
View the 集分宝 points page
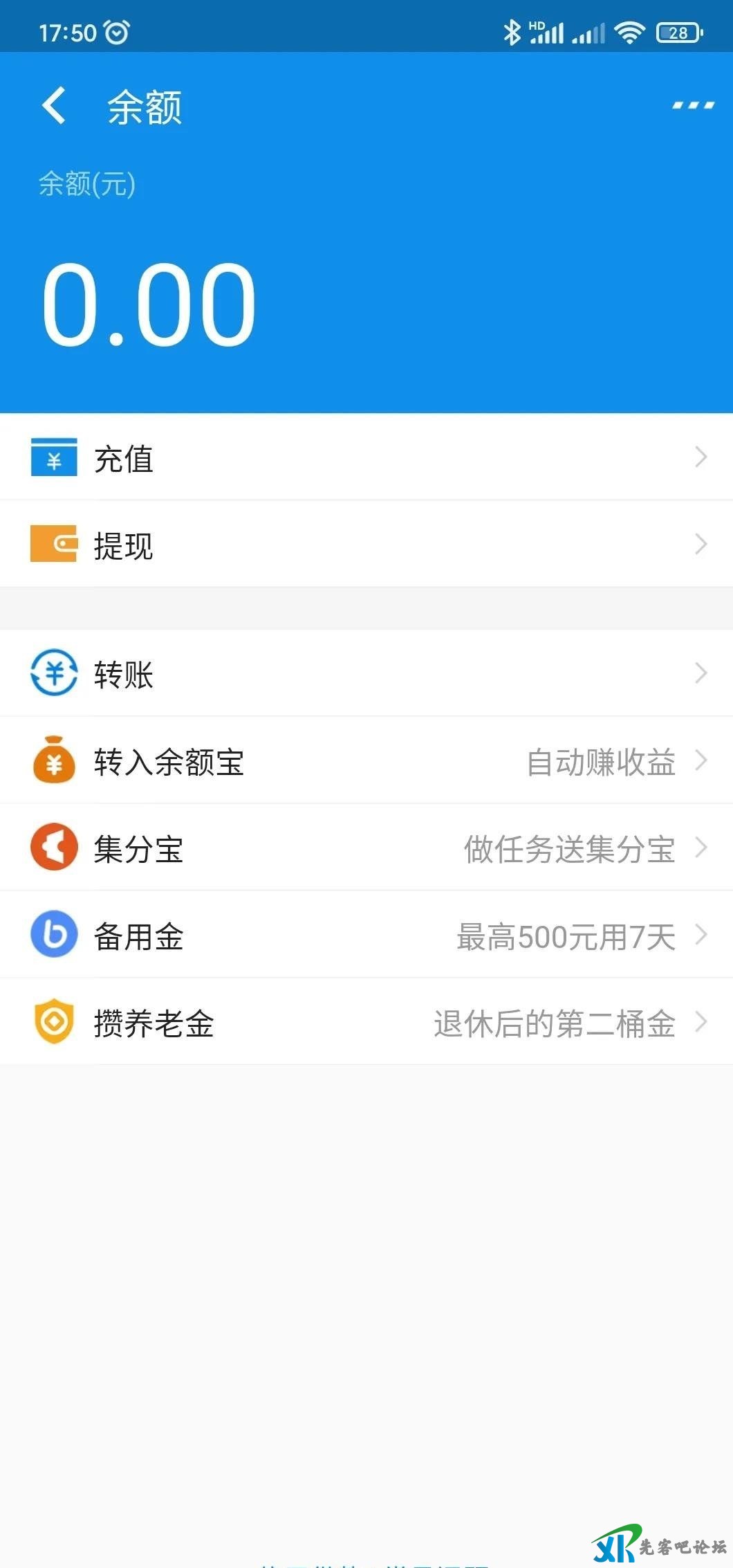[x=366, y=848]
